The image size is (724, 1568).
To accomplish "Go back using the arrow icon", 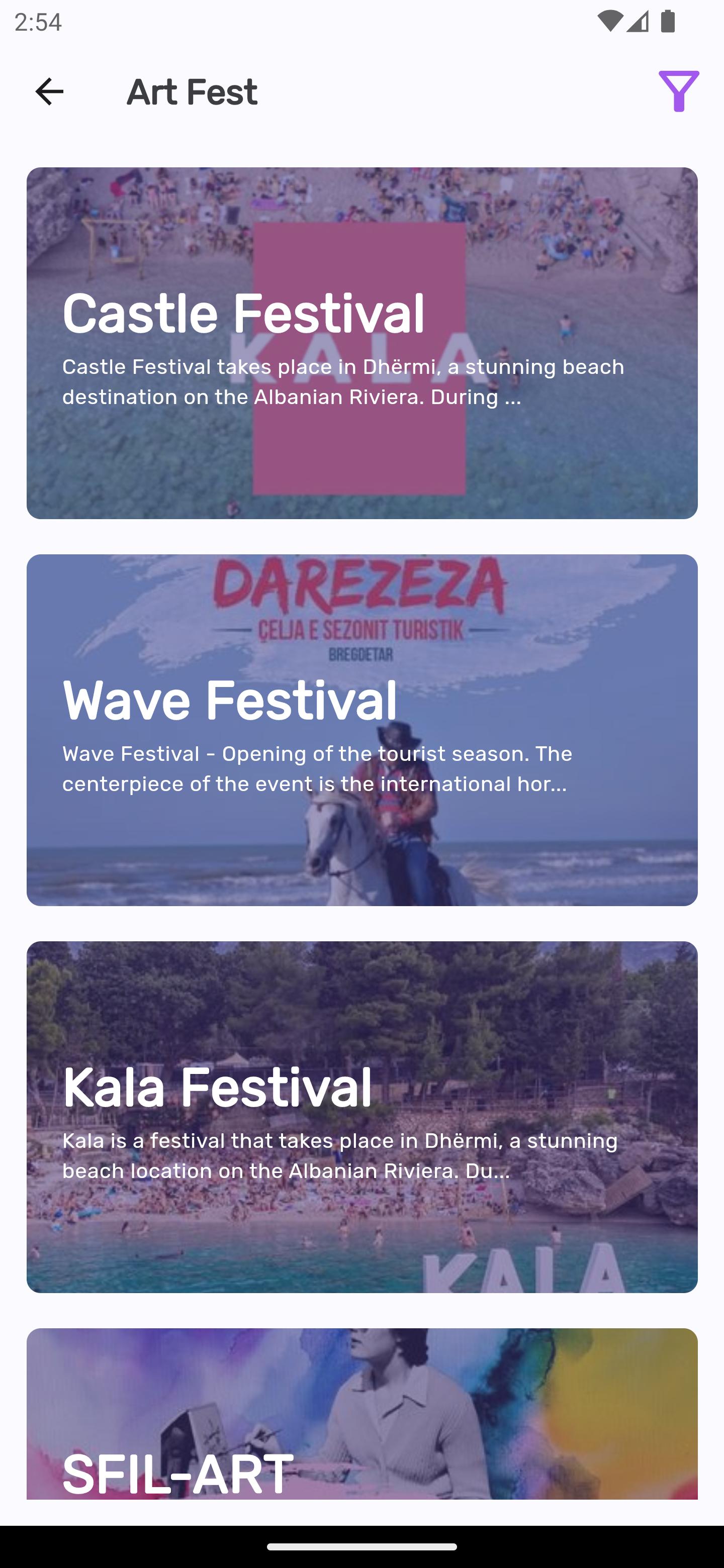I will click(x=49, y=92).
